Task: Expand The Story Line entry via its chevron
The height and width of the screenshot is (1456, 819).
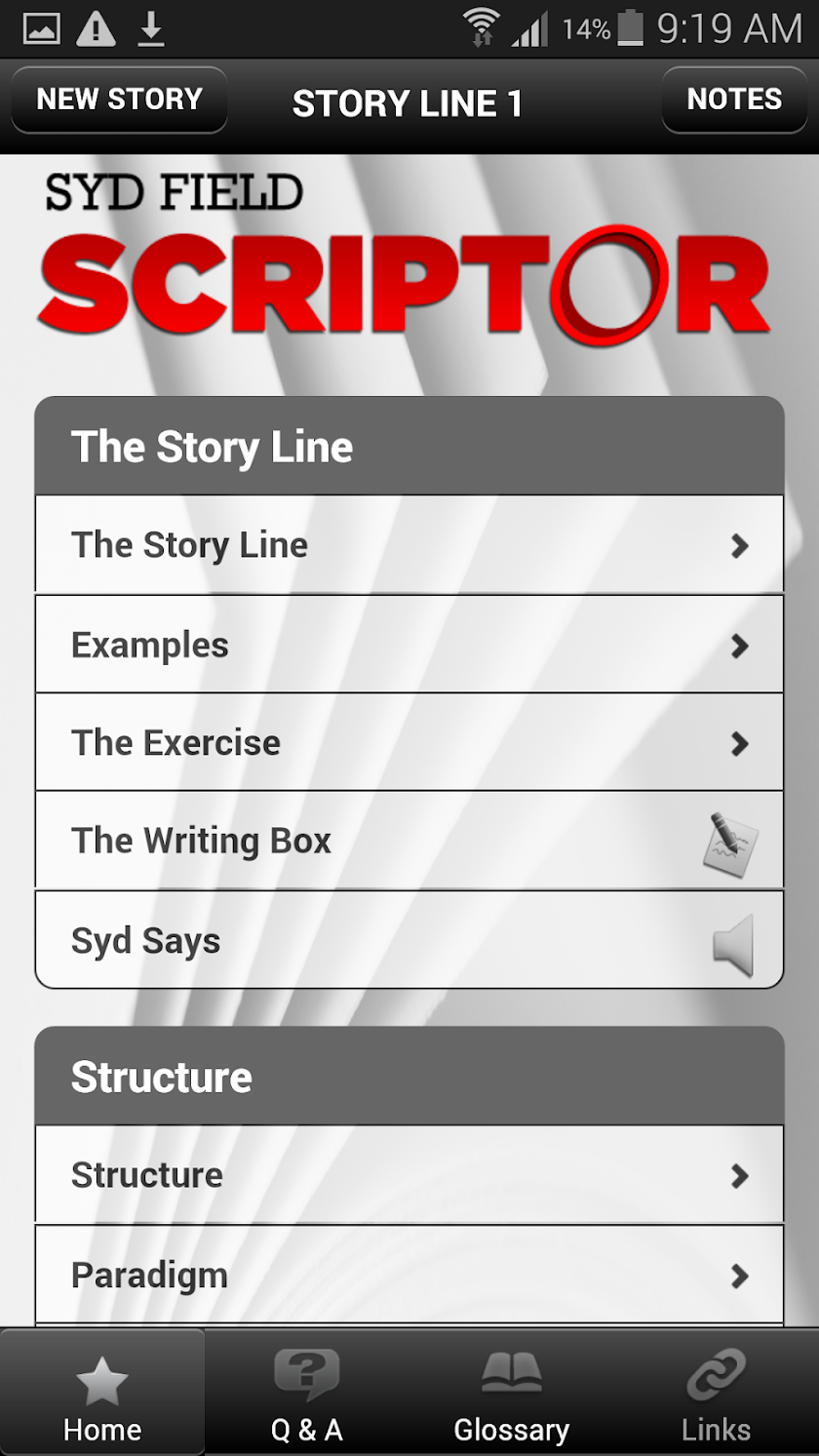Action: coord(741,546)
